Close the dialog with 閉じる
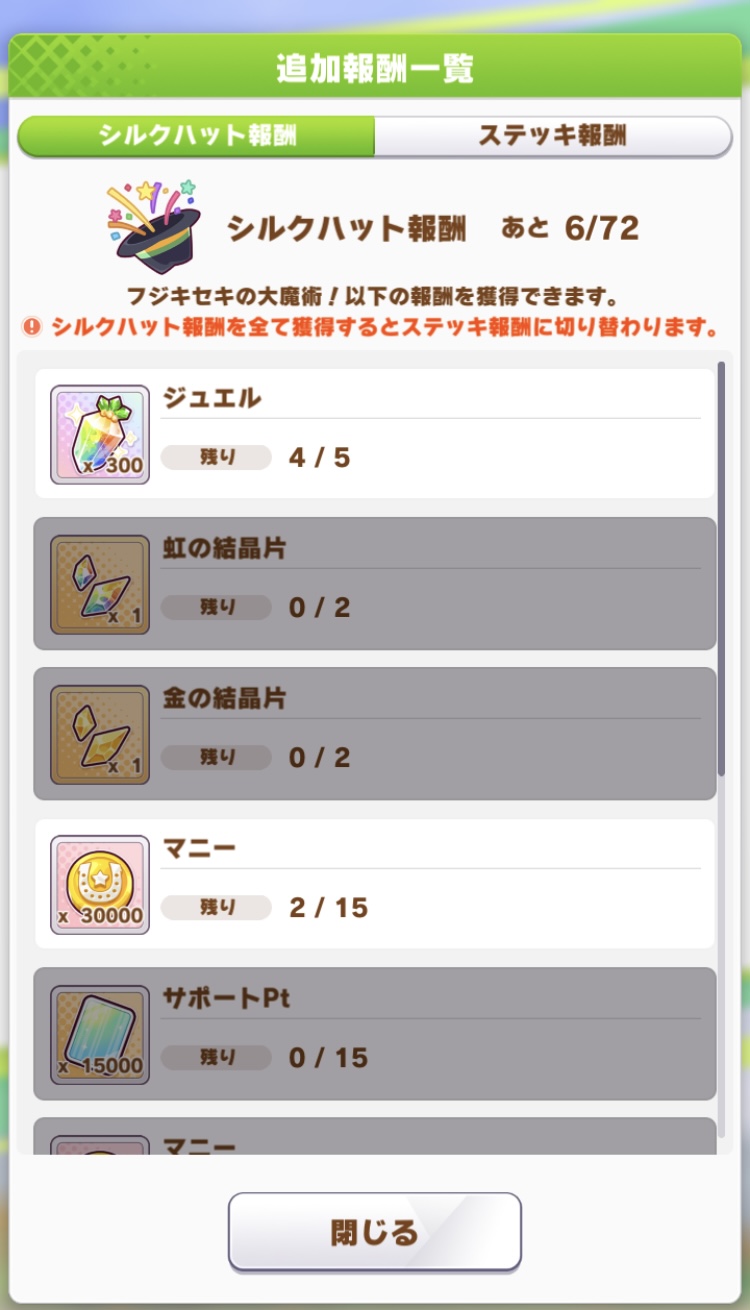Image resolution: width=750 pixels, height=1310 pixels. [x=374, y=1232]
